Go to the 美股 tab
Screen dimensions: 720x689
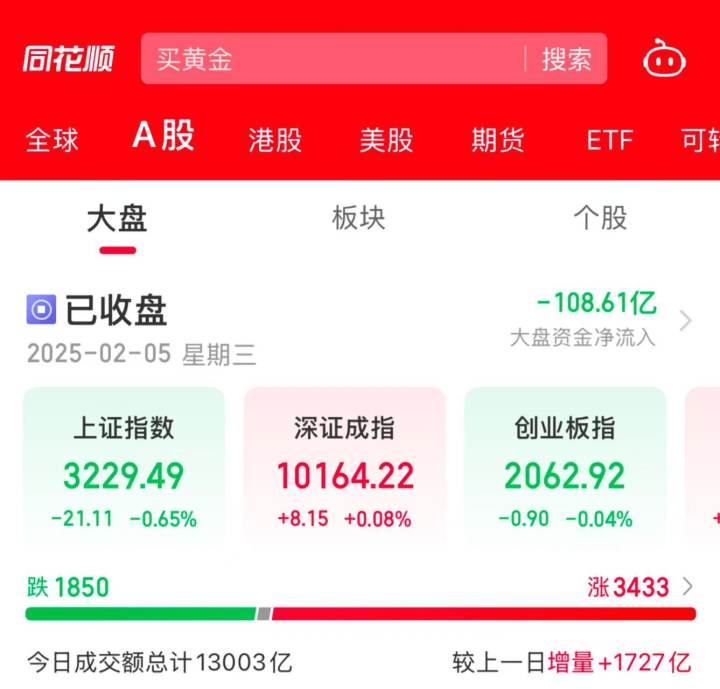[386, 139]
